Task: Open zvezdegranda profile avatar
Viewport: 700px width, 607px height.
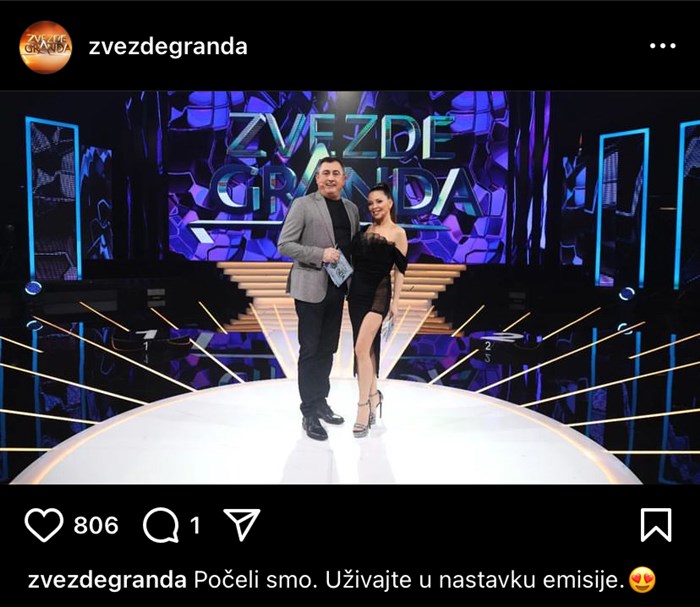Action: tap(45, 46)
